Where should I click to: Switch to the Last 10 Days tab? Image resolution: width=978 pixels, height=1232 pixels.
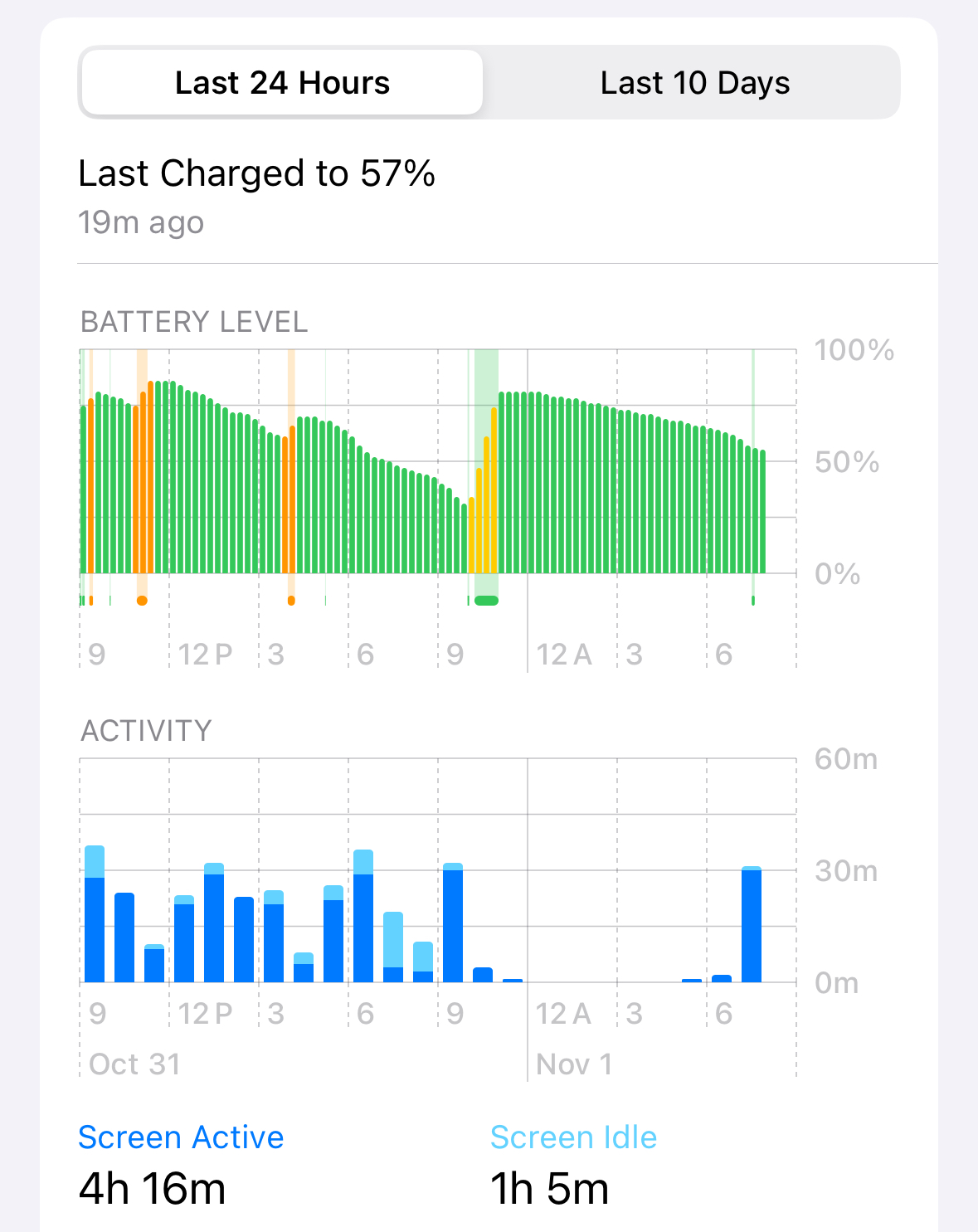(x=694, y=83)
